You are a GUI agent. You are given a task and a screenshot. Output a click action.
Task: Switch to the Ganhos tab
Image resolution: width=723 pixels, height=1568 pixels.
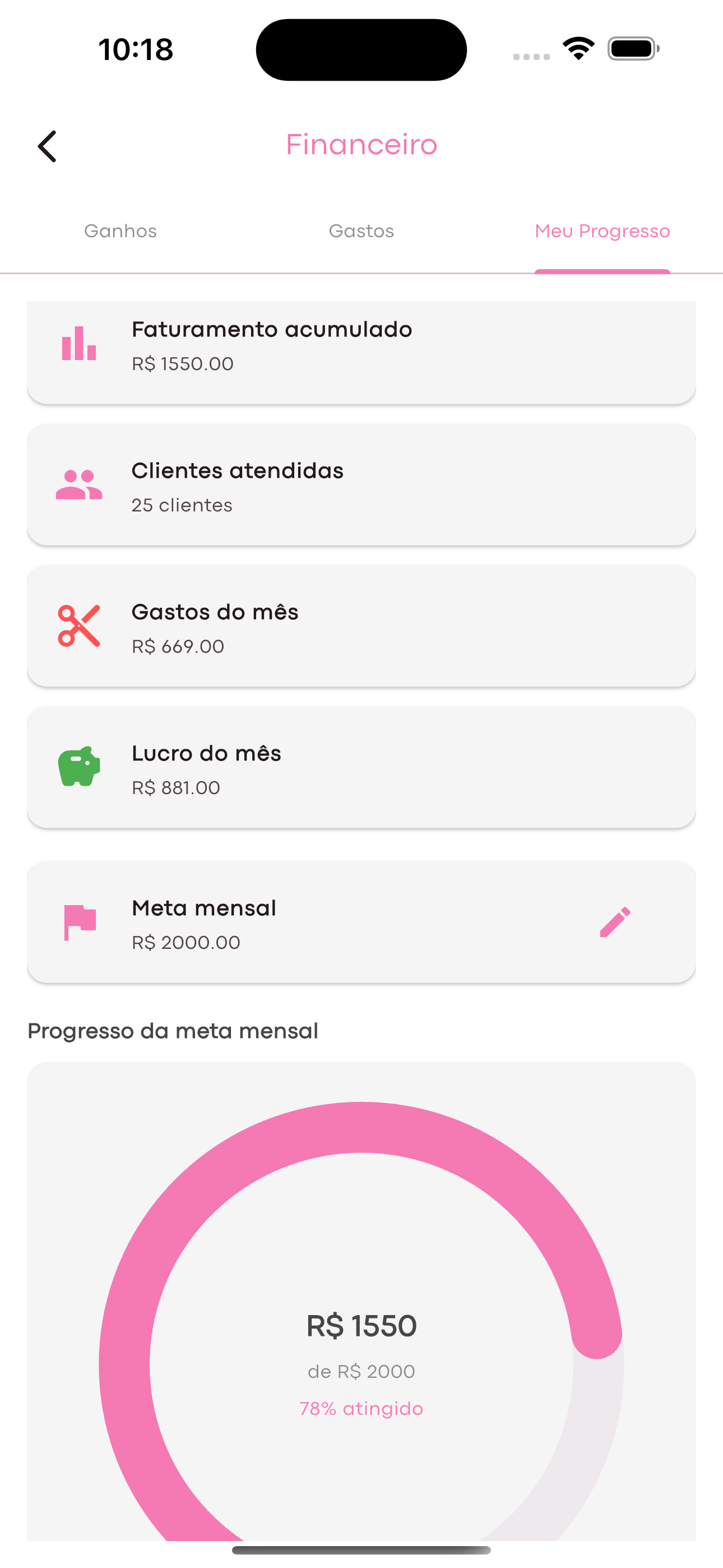tap(121, 231)
